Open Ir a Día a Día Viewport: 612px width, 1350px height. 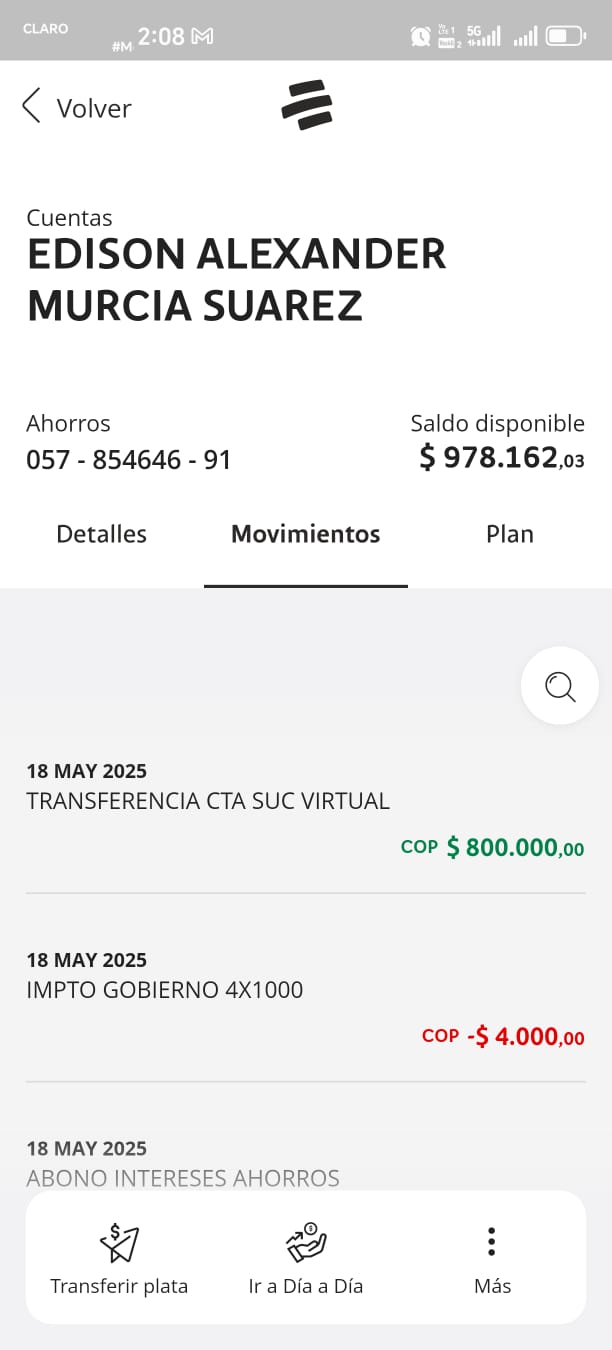tap(306, 1258)
